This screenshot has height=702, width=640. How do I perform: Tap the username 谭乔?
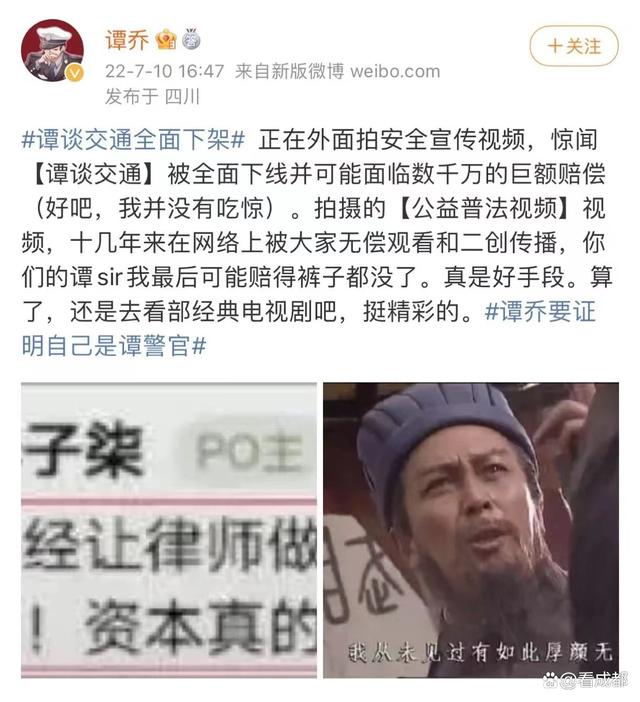click(x=126, y=39)
